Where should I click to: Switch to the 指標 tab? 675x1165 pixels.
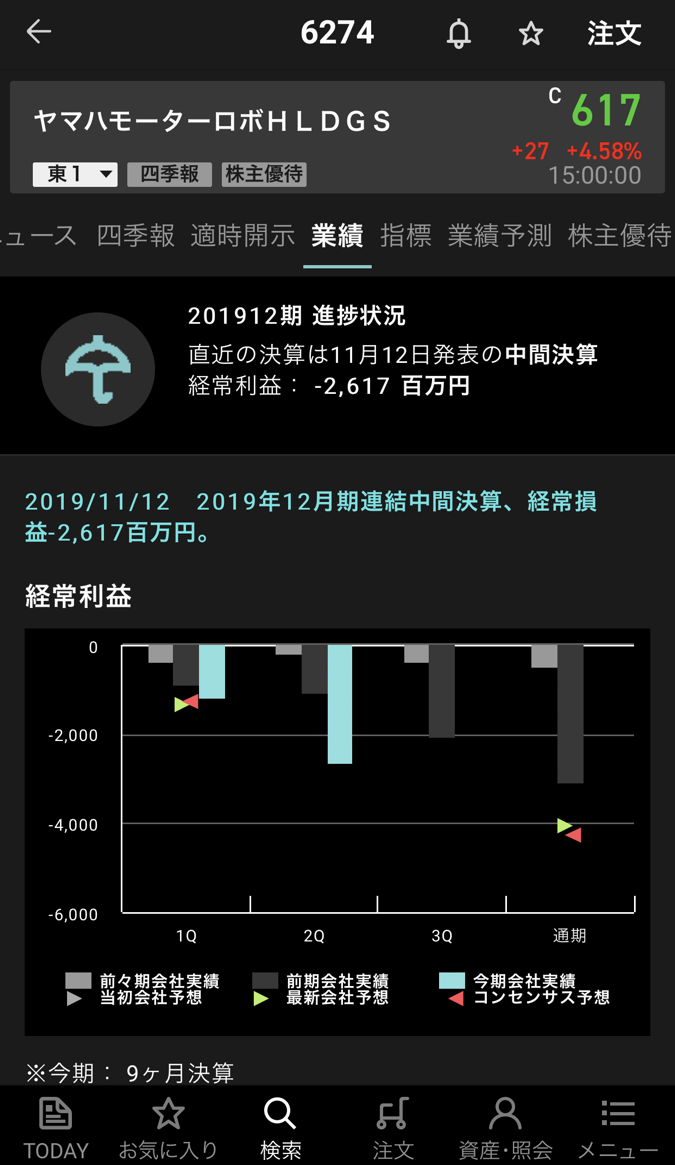coord(406,236)
